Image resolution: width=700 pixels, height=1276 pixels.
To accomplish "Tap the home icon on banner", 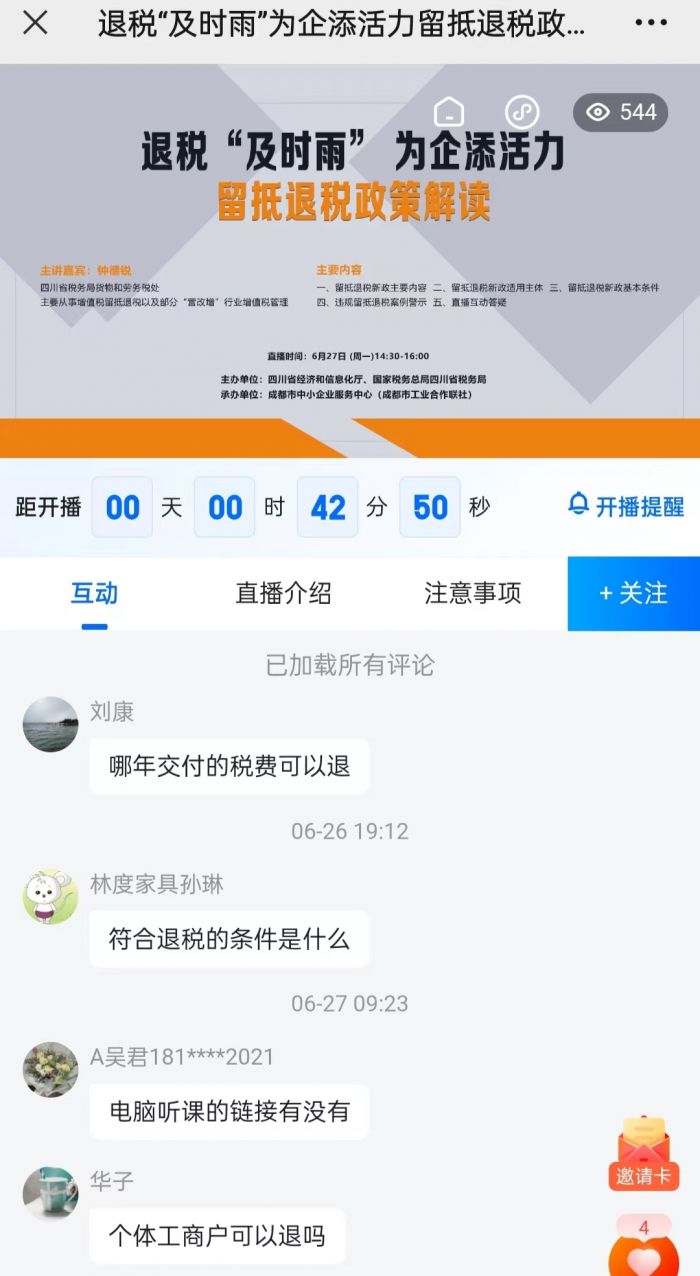I will [x=450, y=112].
